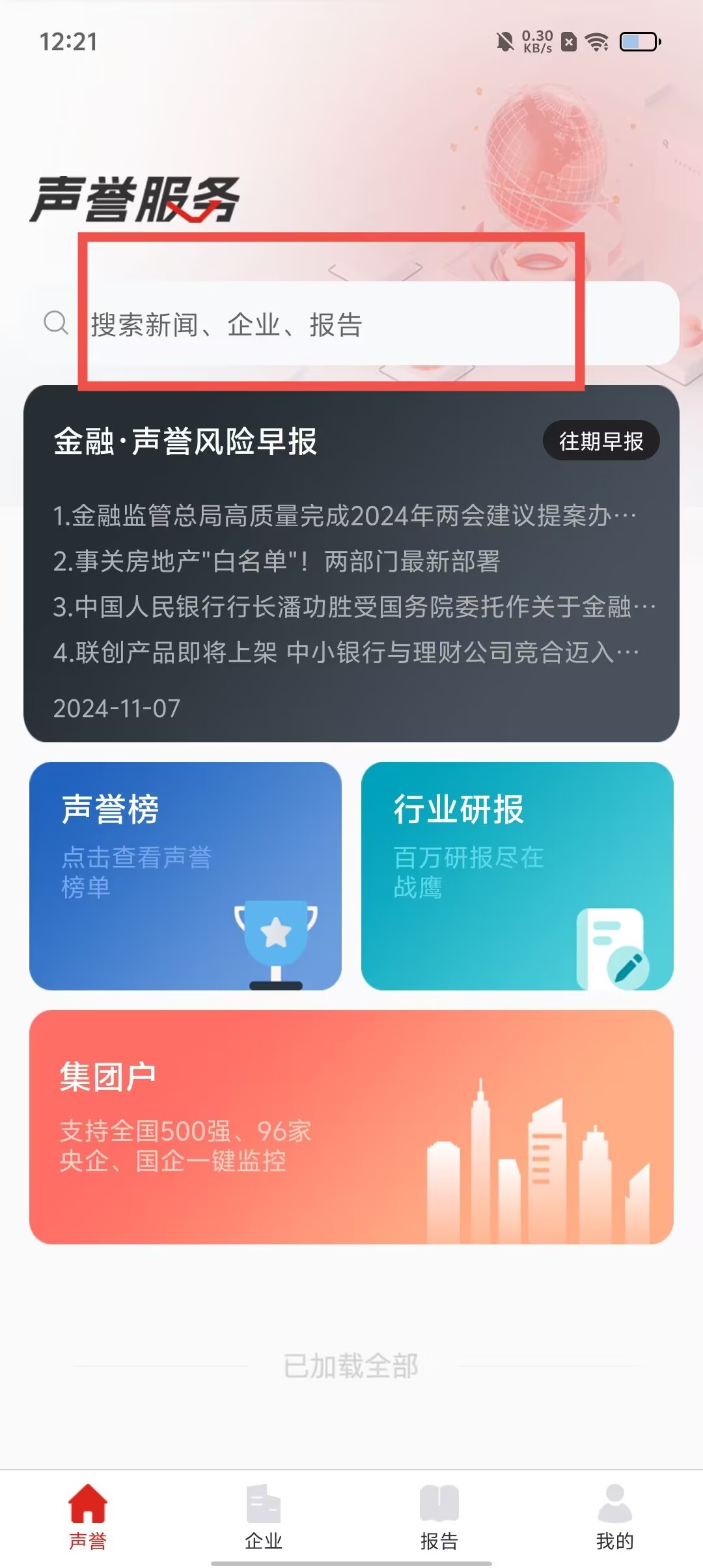
Task: Open the 集团户 group monitoring card
Action: point(351,1127)
